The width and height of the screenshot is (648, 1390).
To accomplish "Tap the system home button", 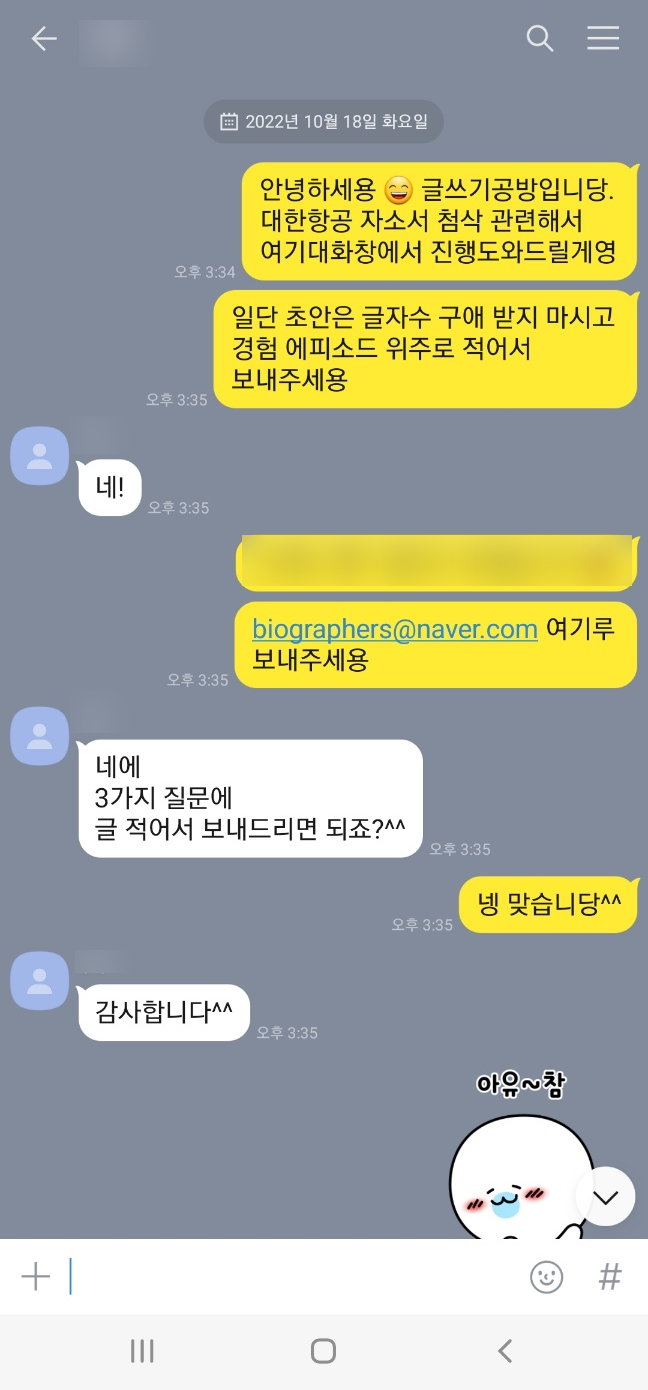I will pos(323,1351).
